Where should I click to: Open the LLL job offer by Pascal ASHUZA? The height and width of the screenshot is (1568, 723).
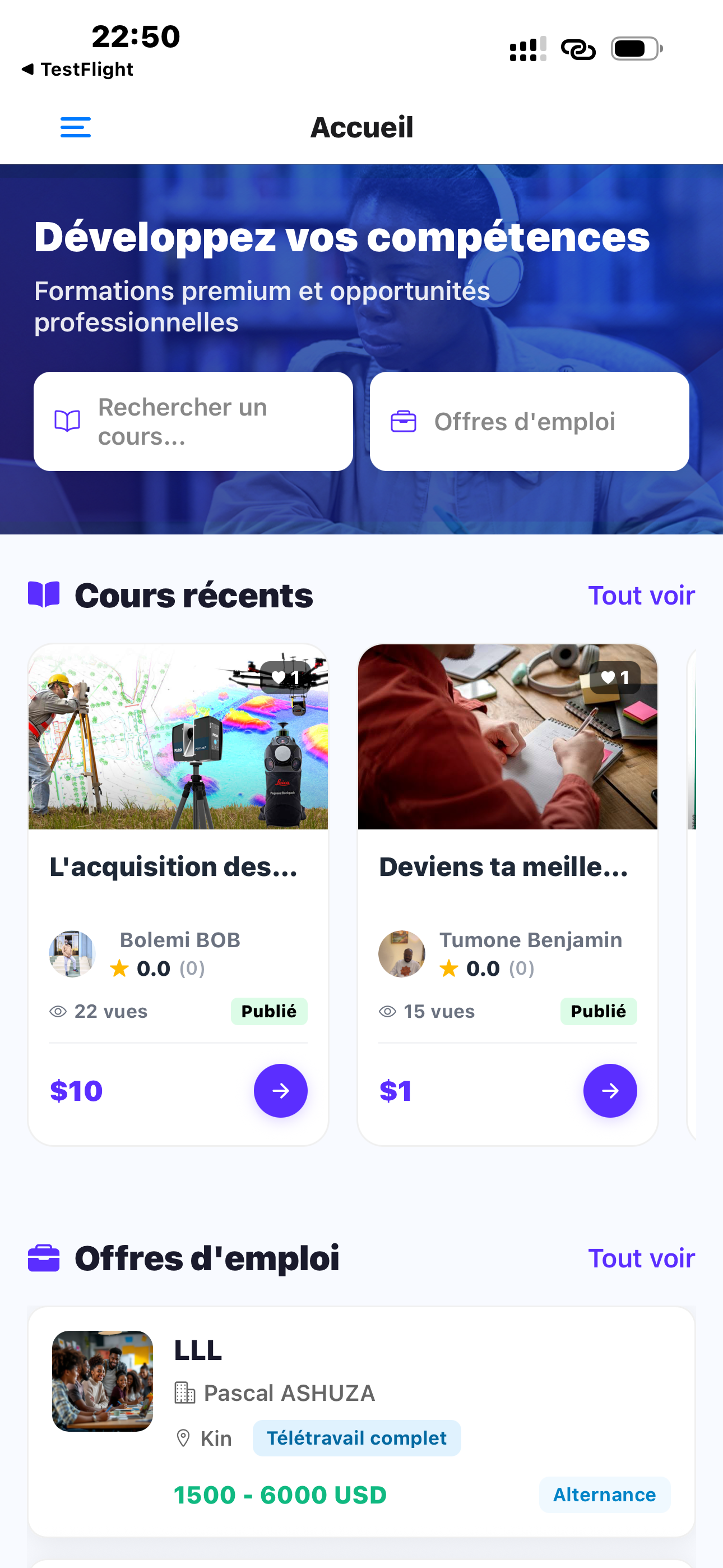coord(361,1421)
